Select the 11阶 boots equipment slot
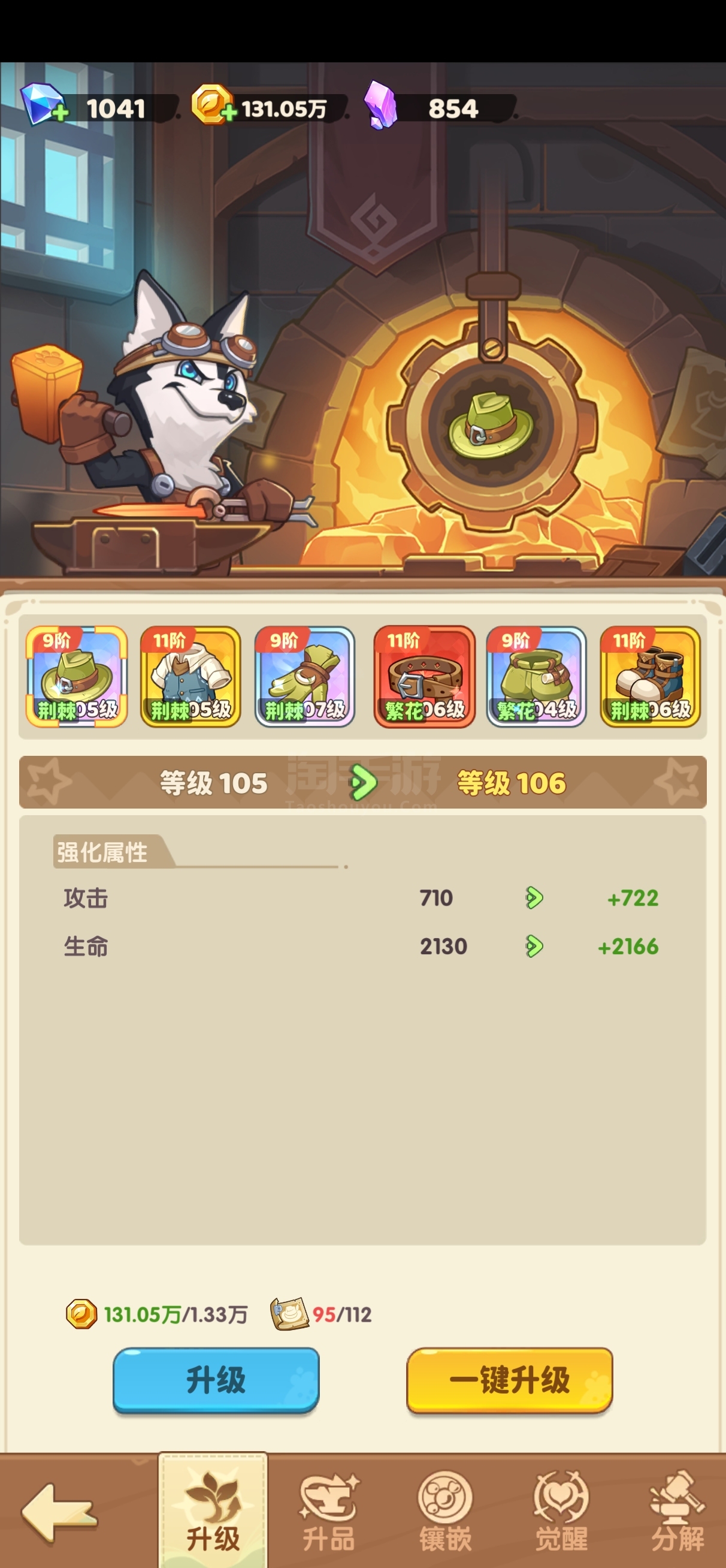 [x=650, y=676]
